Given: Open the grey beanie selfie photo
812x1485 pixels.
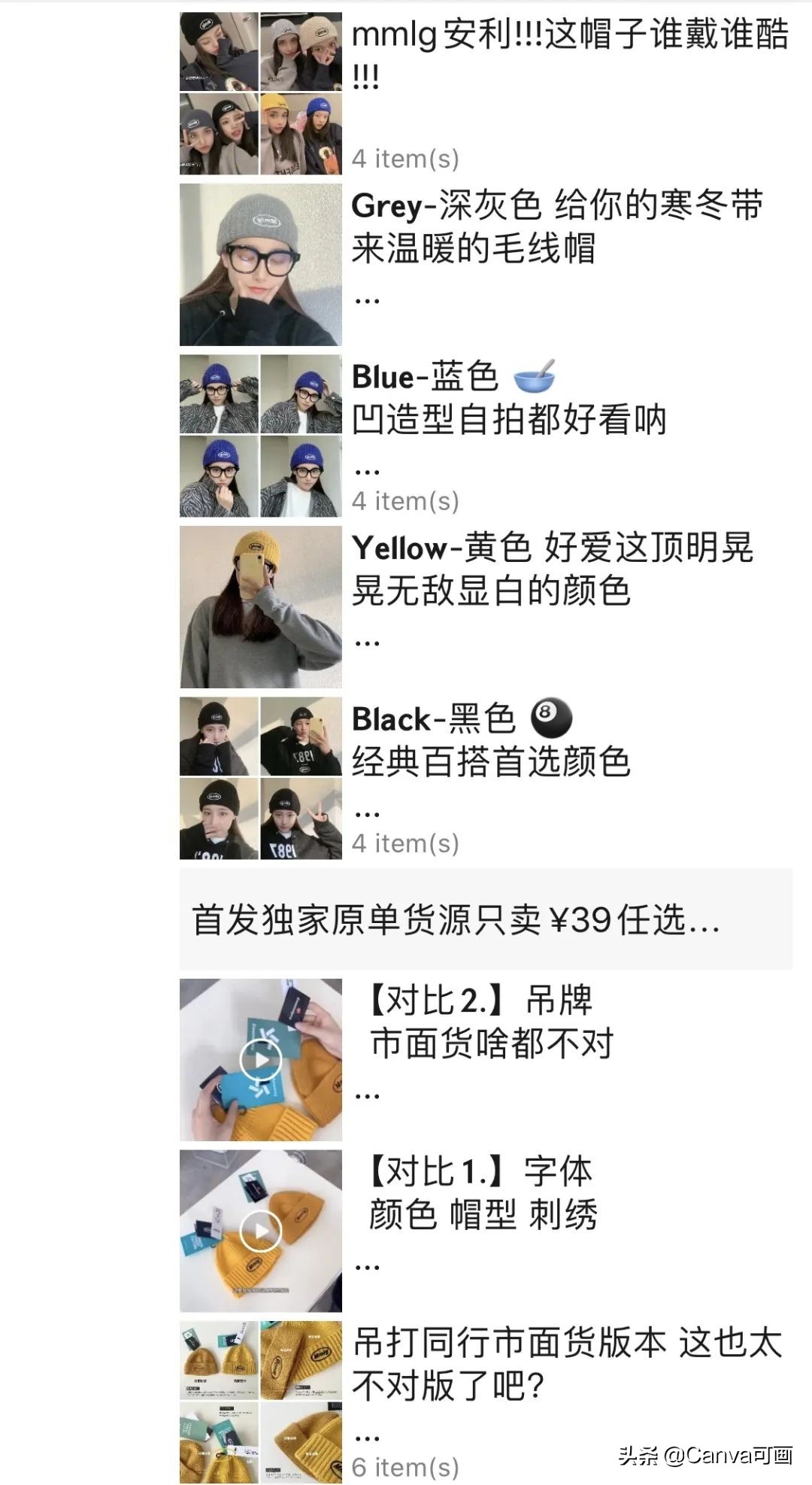Looking at the screenshot, I should (259, 263).
